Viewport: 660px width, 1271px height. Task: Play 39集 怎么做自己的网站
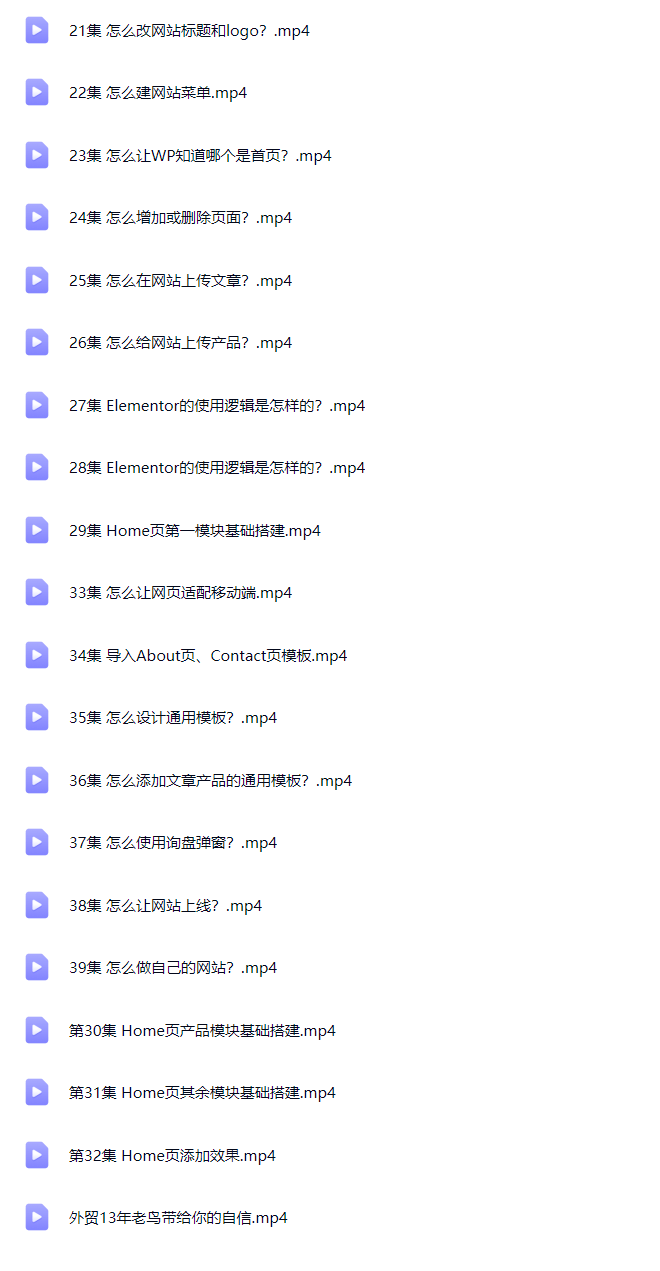(x=173, y=968)
